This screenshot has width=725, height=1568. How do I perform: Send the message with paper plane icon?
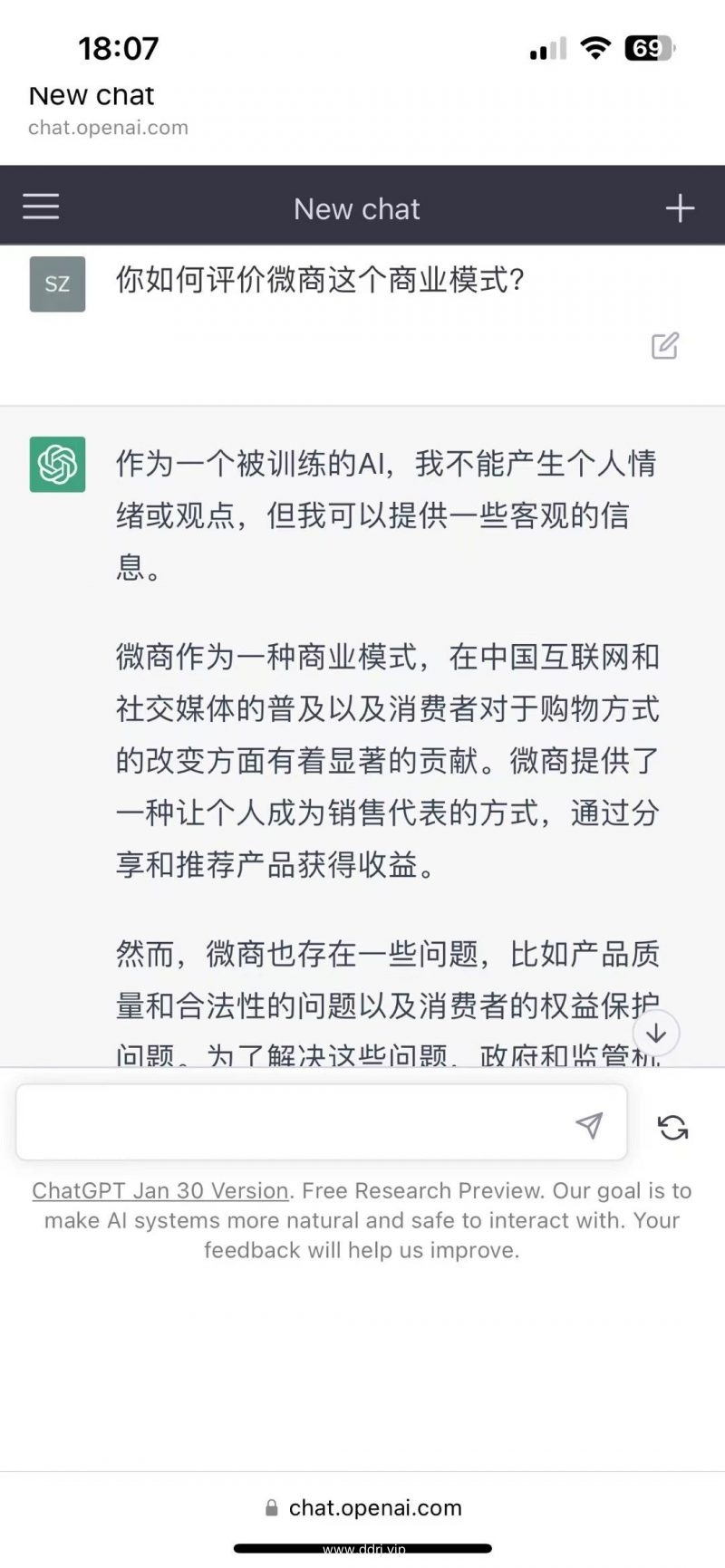click(589, 1125)
